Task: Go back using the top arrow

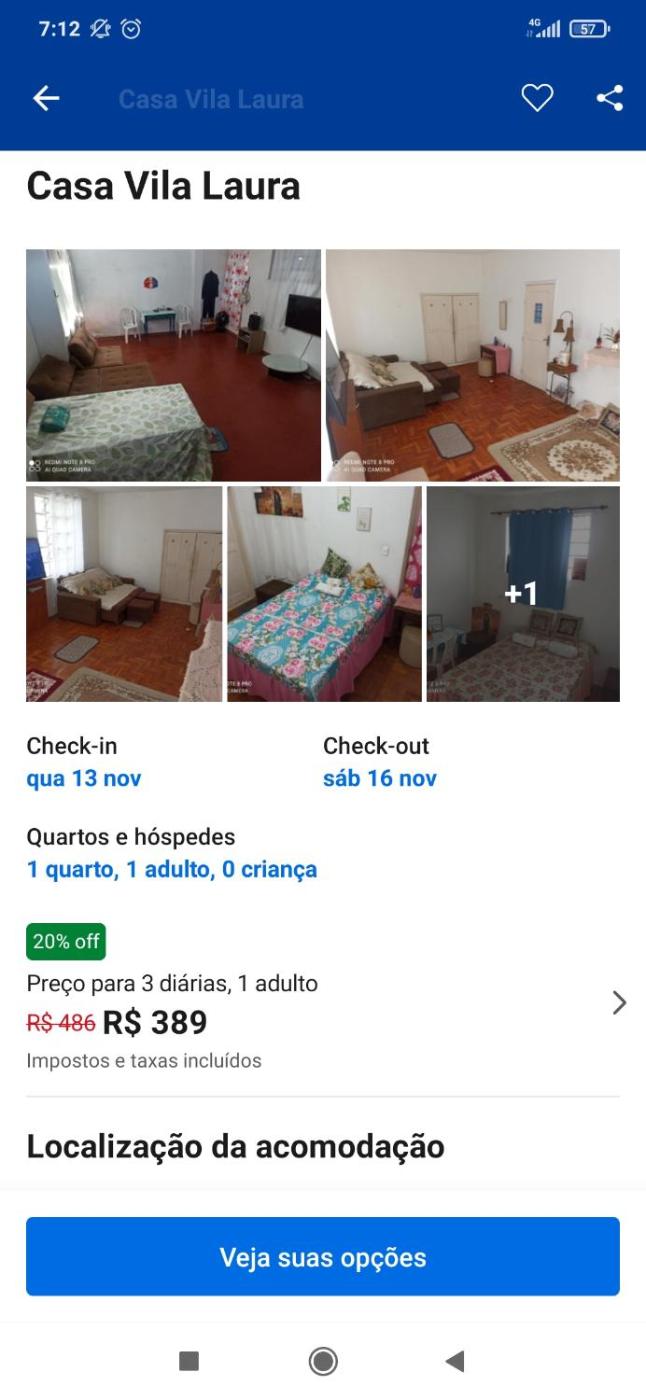Action: click(x=46, y=98)
